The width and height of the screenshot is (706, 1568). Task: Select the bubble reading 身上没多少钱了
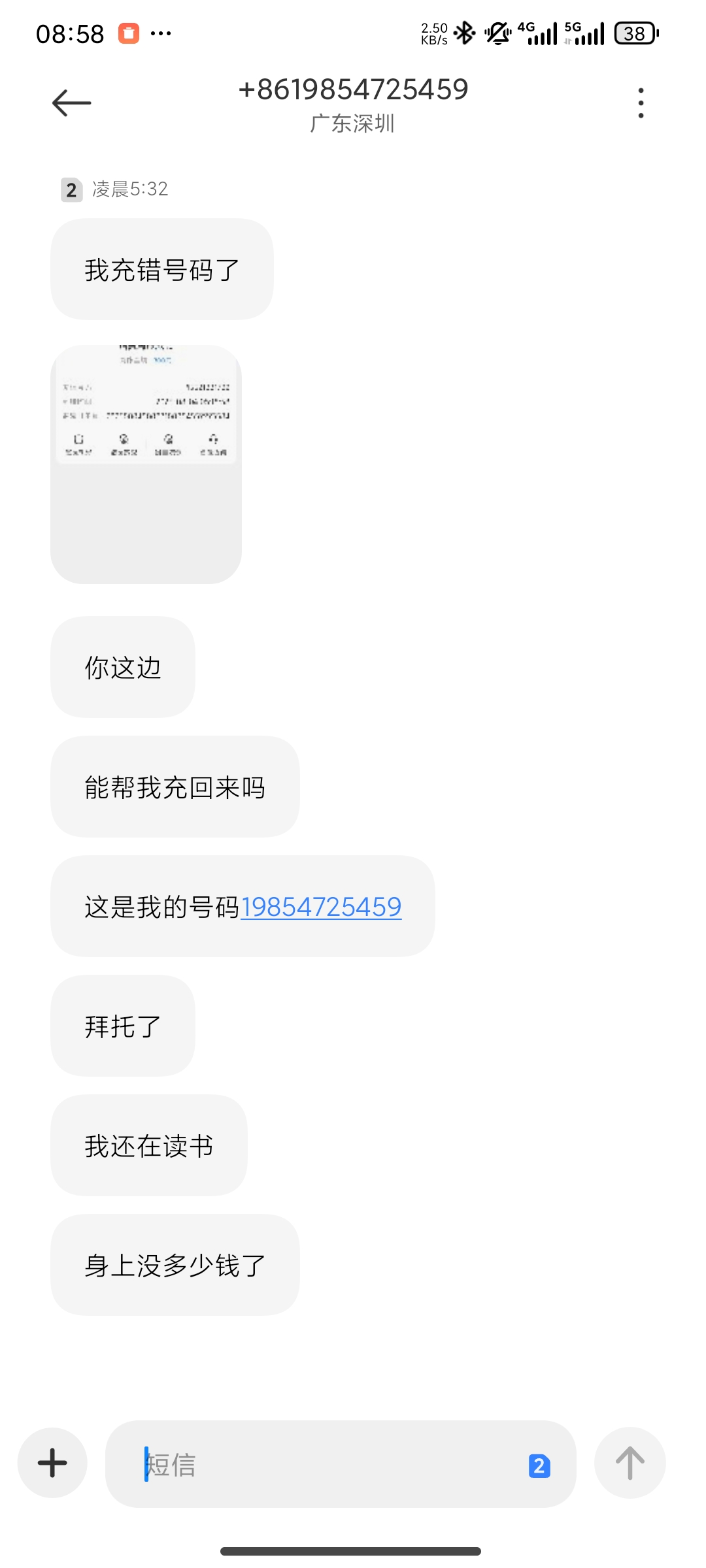click(175, 1266)
